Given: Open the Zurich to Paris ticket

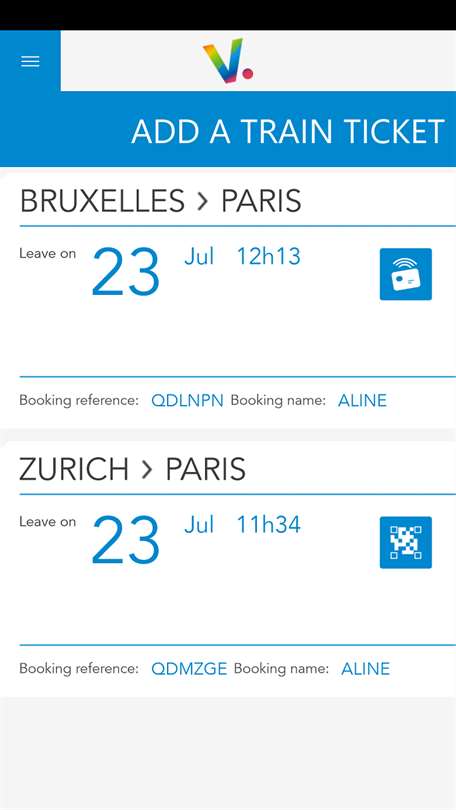Looking at the screenshot, I should pyautogui.click(x=228, y=569).
